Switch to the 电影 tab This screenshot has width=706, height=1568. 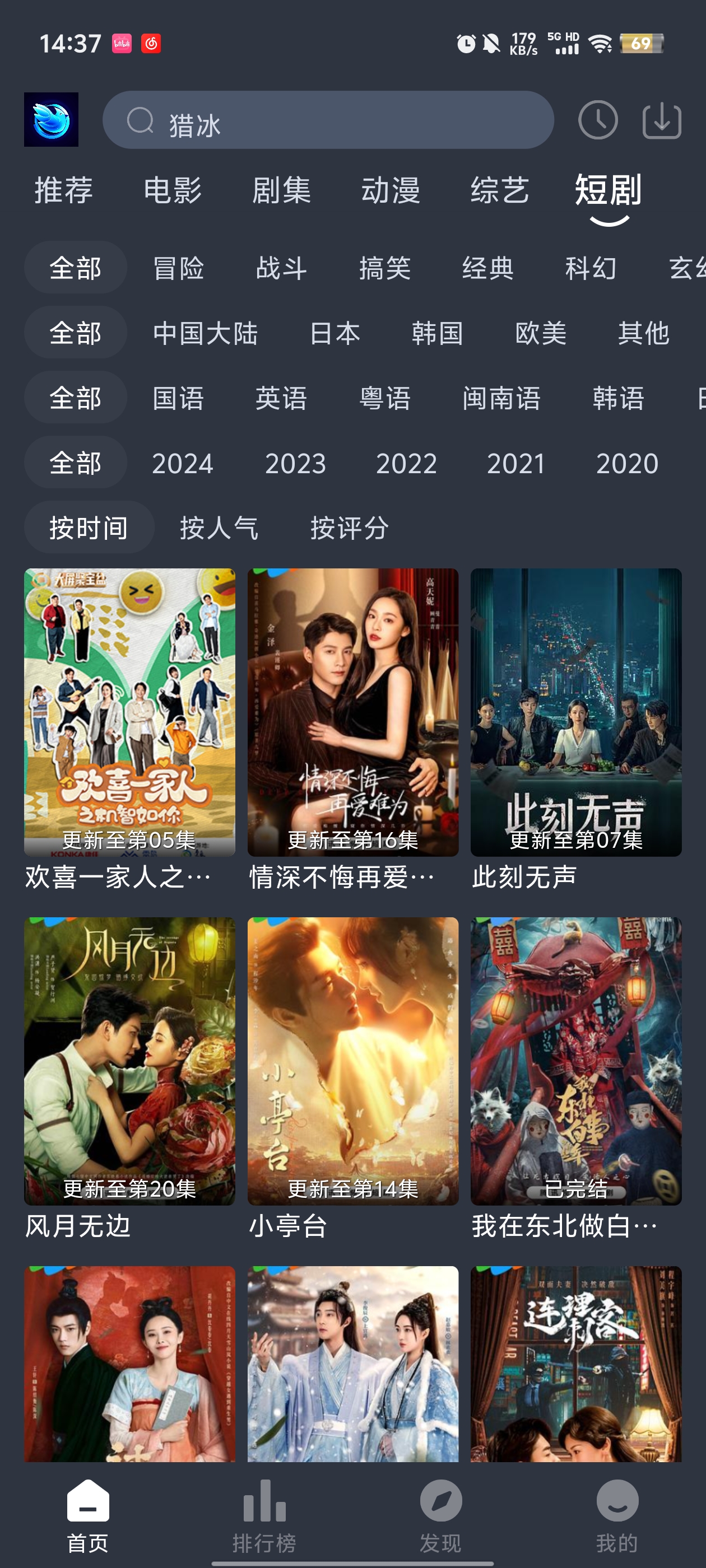(173, 190)
